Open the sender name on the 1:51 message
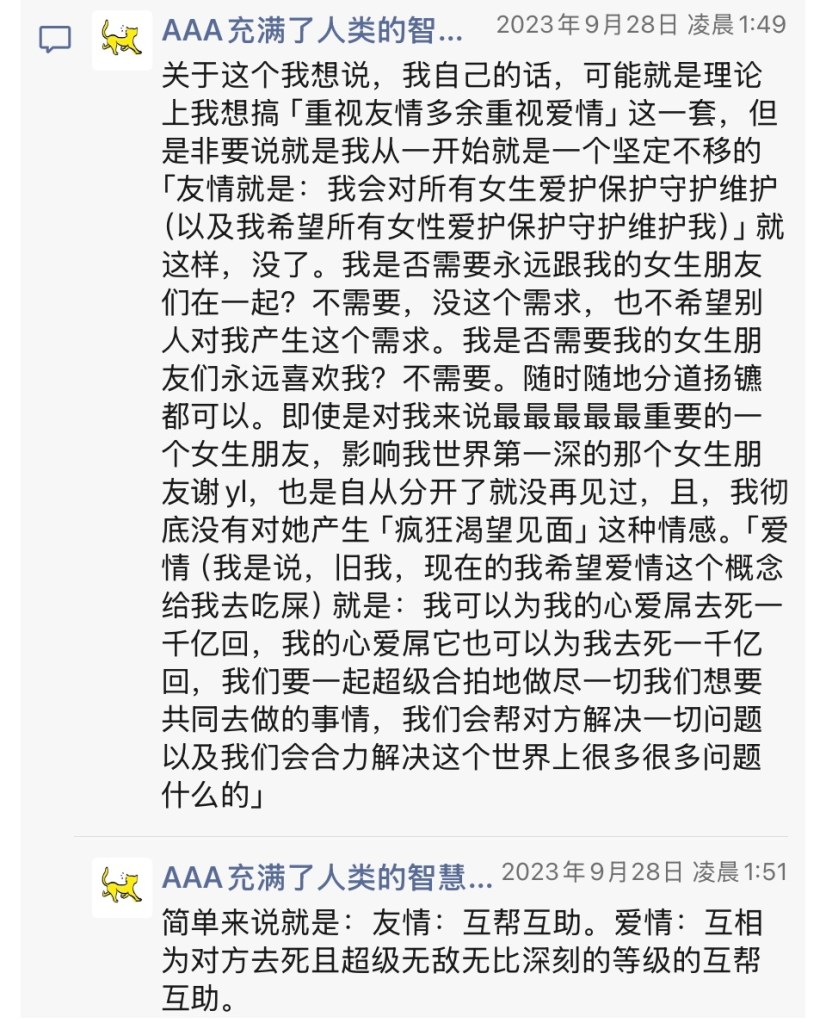 327,879
